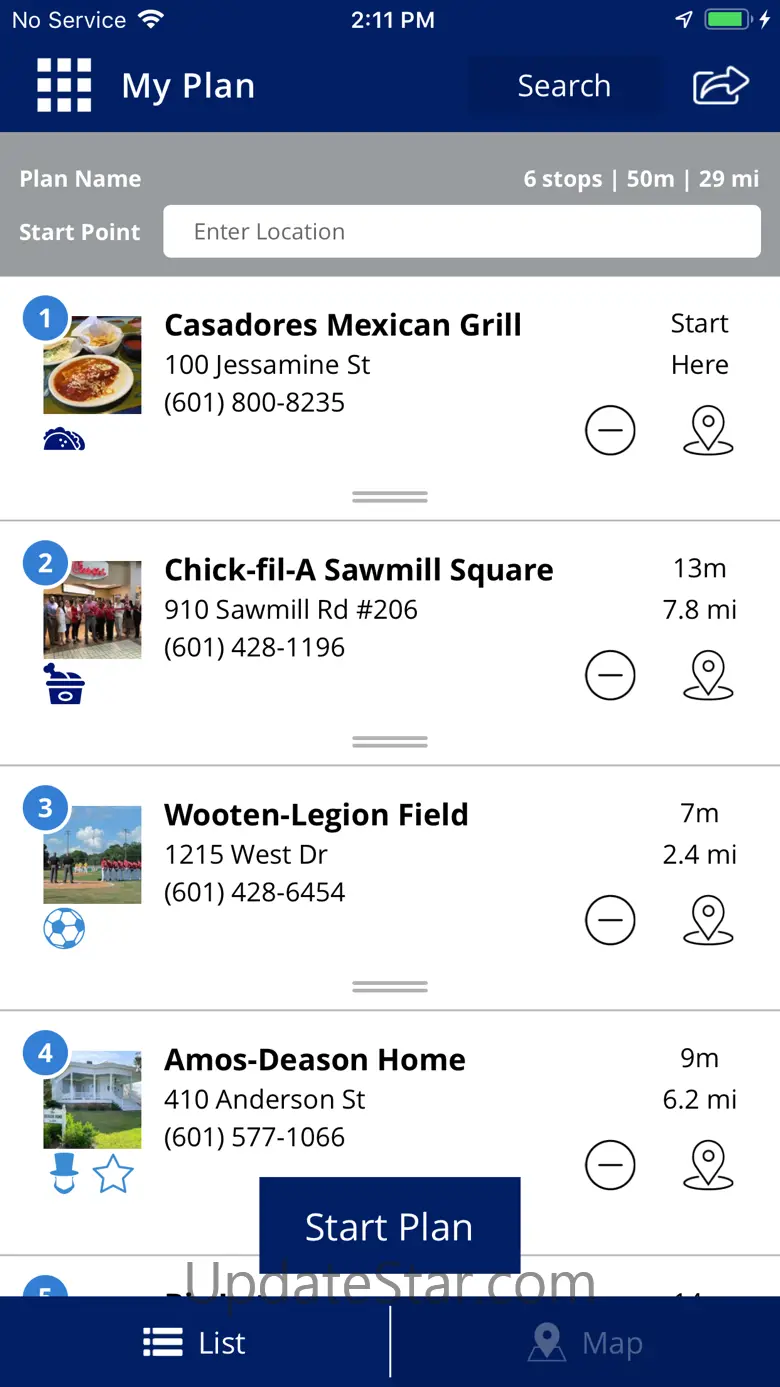The width and height of the screenshot is (780, 1387).
Task: Switch to the List tab
Action: [195, 1343]
